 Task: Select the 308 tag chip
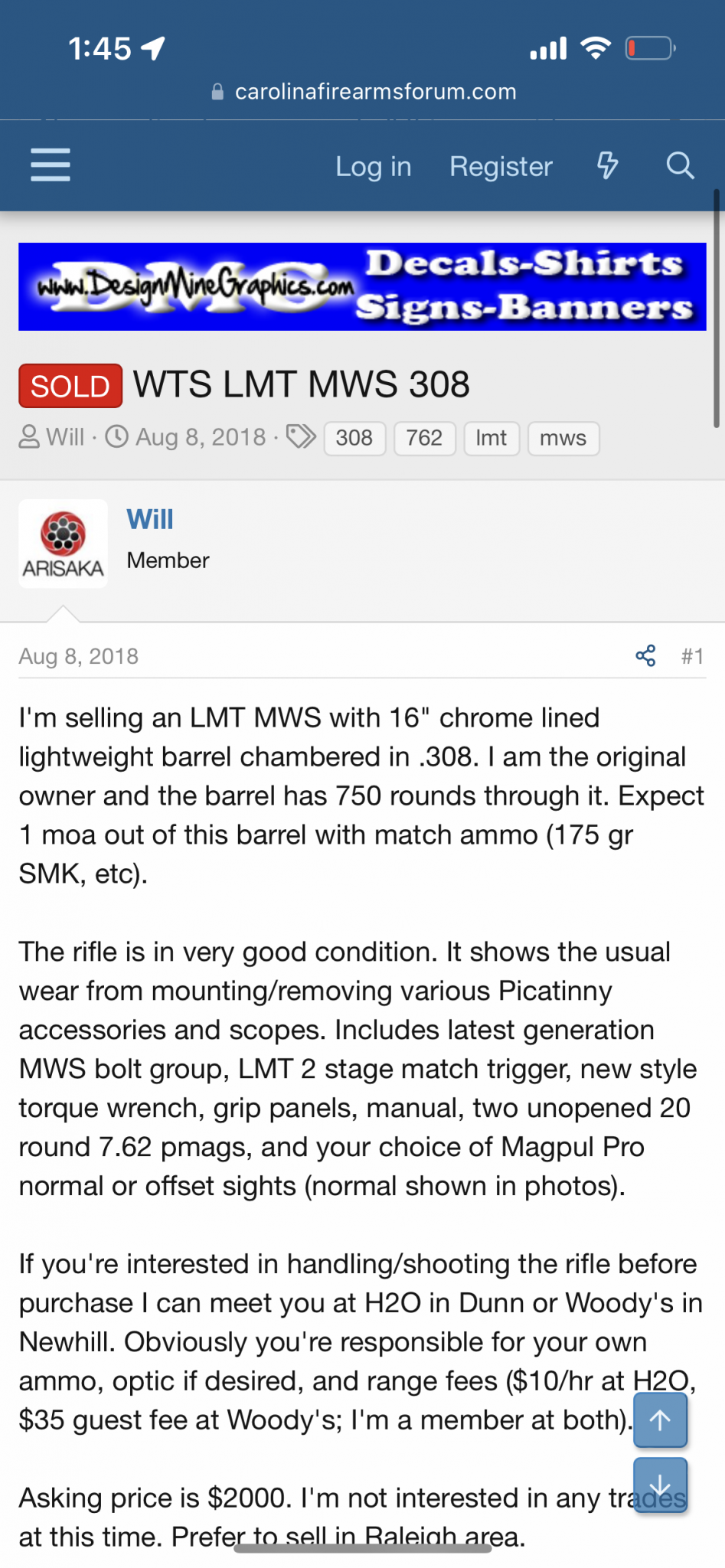point(354,438)
